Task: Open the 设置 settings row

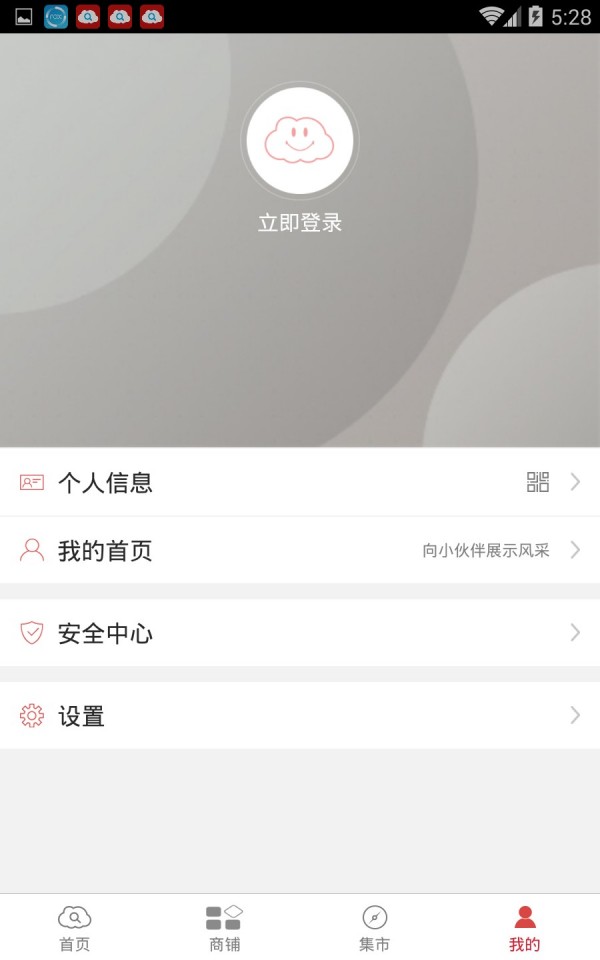Action: [x=300, y=716]
